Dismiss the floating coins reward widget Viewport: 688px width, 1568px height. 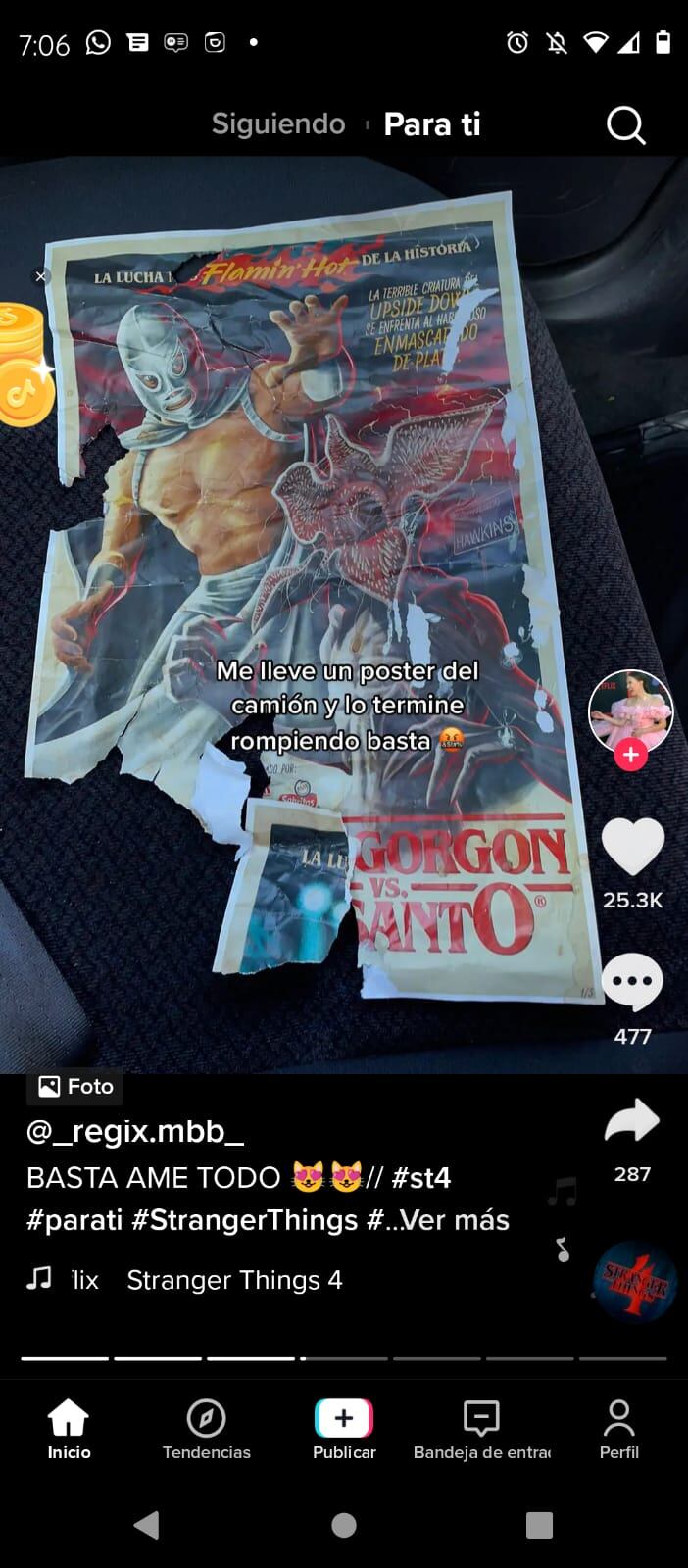pos(40,276)
